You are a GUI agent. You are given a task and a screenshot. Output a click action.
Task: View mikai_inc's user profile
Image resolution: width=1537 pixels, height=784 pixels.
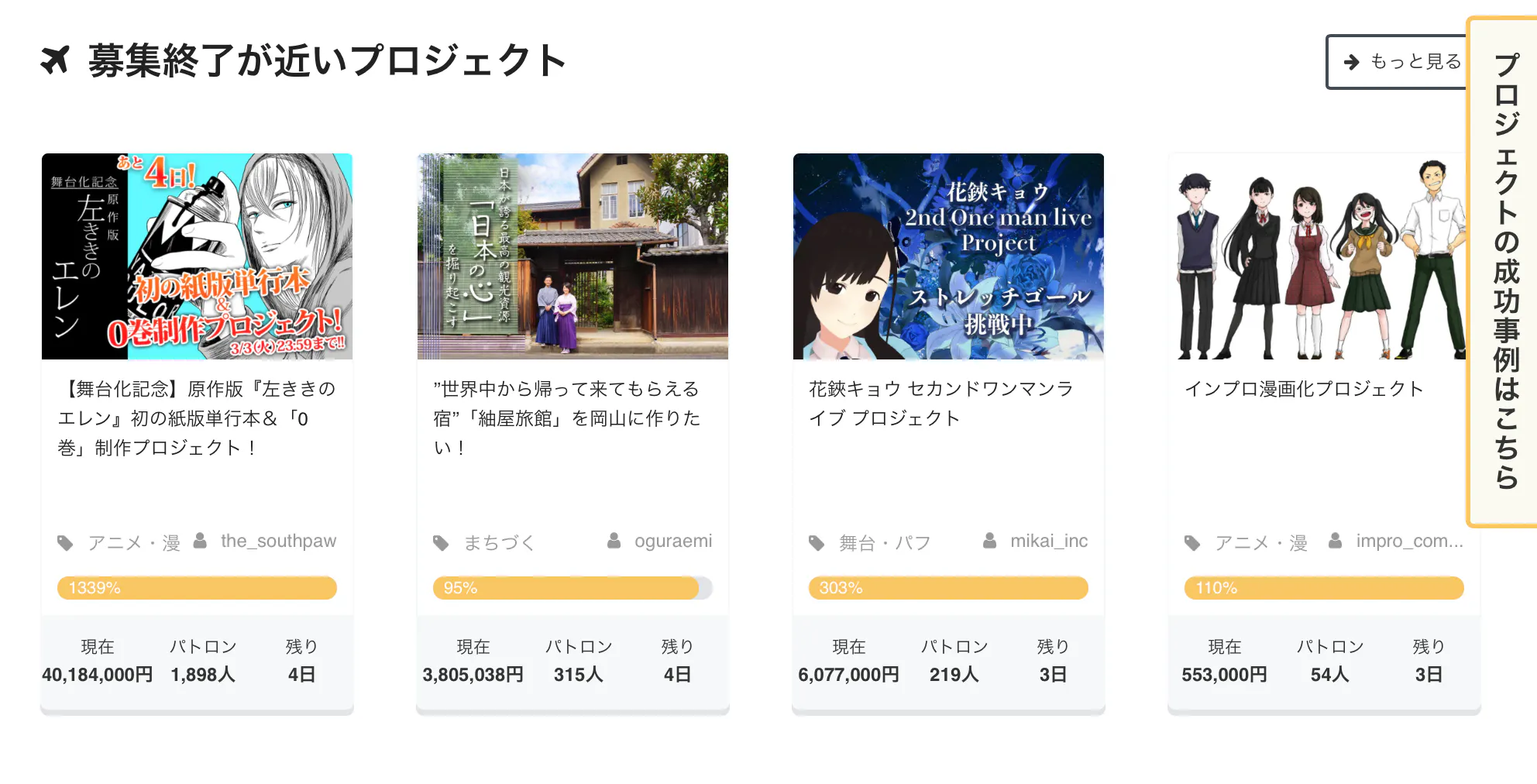[1047, 541]
